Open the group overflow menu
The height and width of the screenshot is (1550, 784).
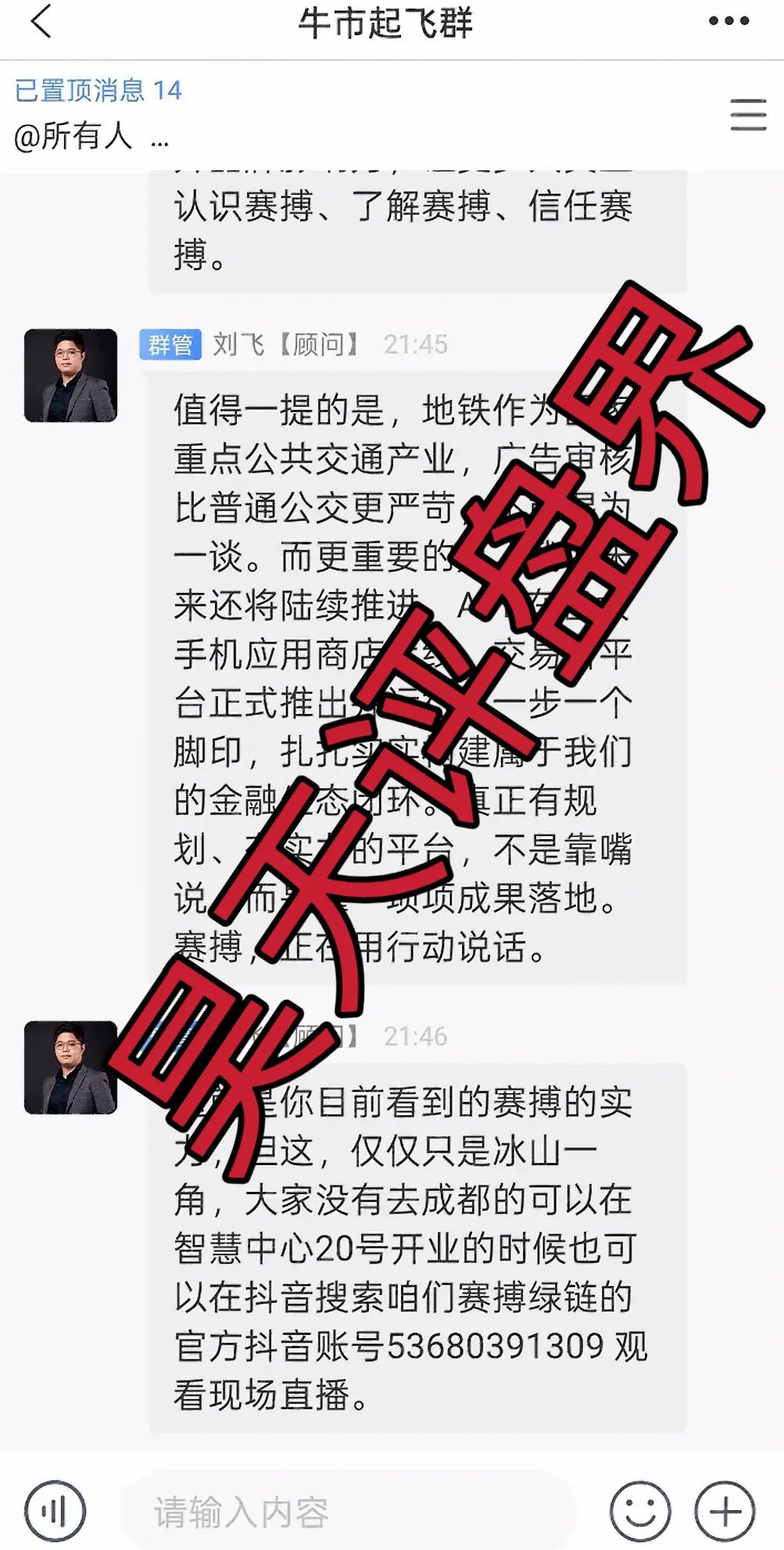(728, 22)
